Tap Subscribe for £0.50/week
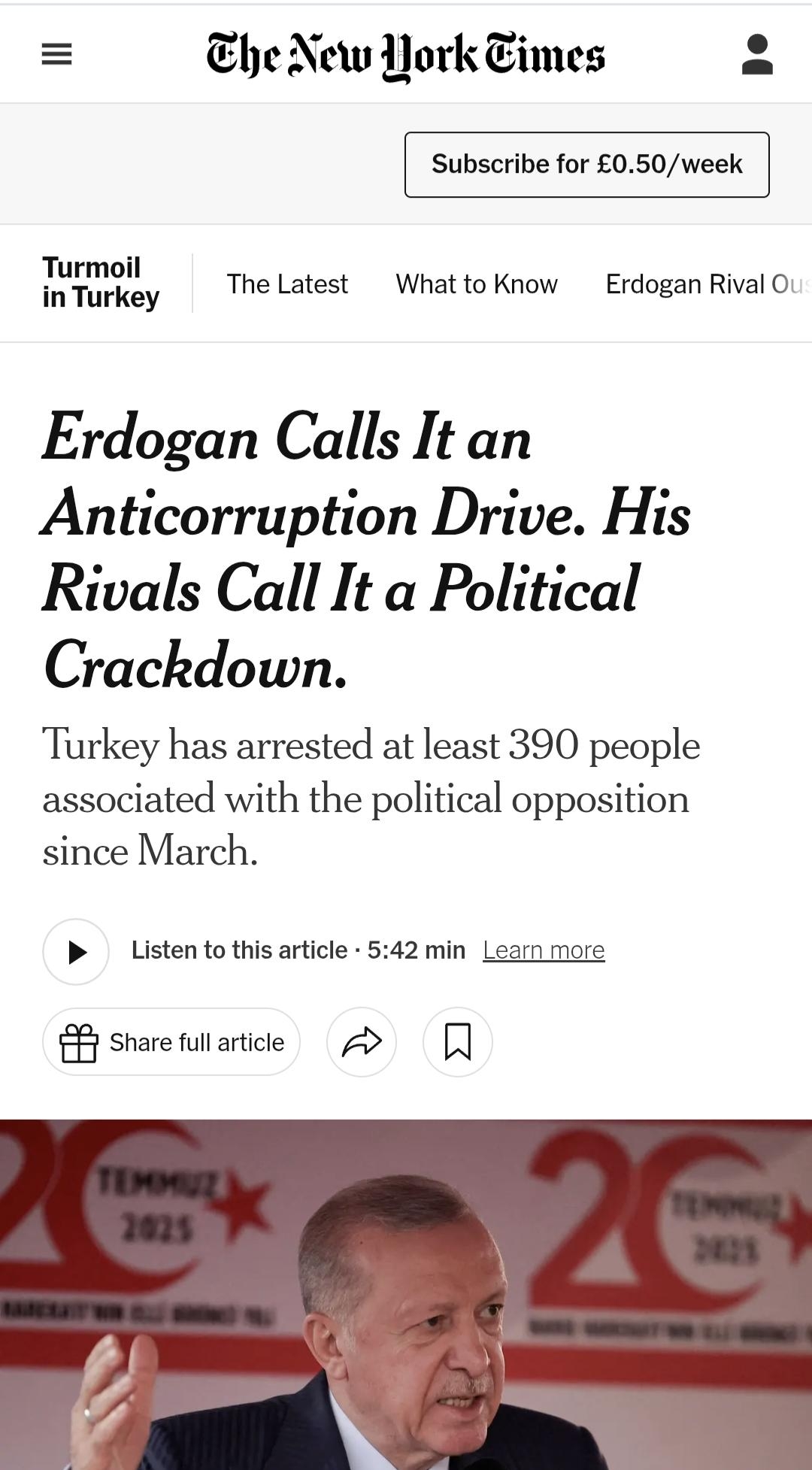This screenshot has width=812, height=1470. coord(586,165)
